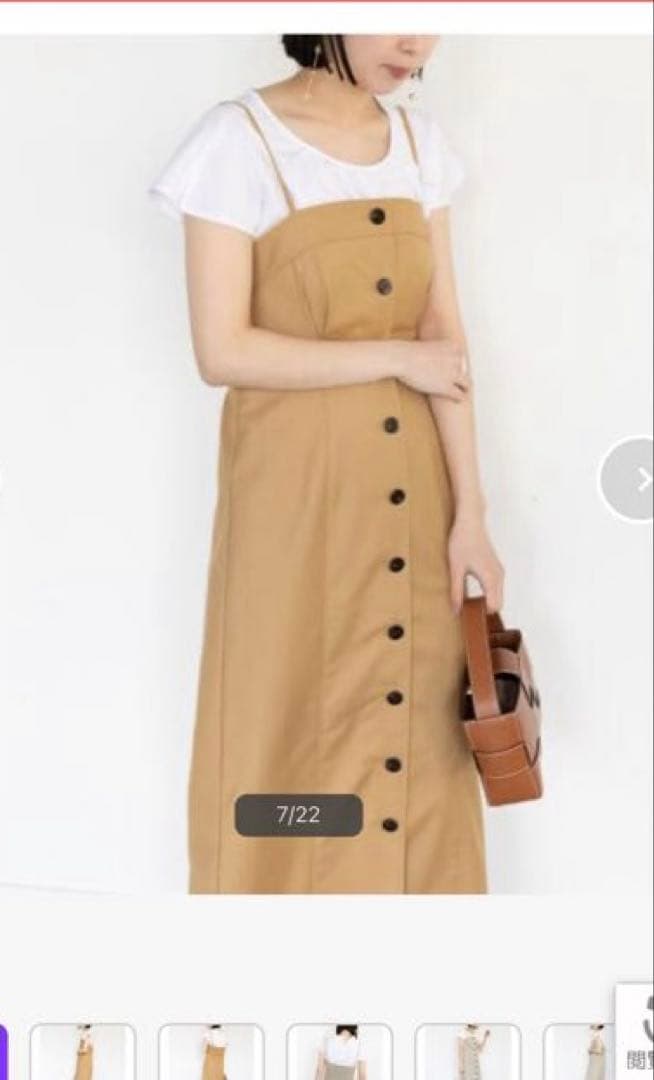The image size is (654, 1080).
Task: Select the back-view thumbnail
Action: pos(339,1052)
